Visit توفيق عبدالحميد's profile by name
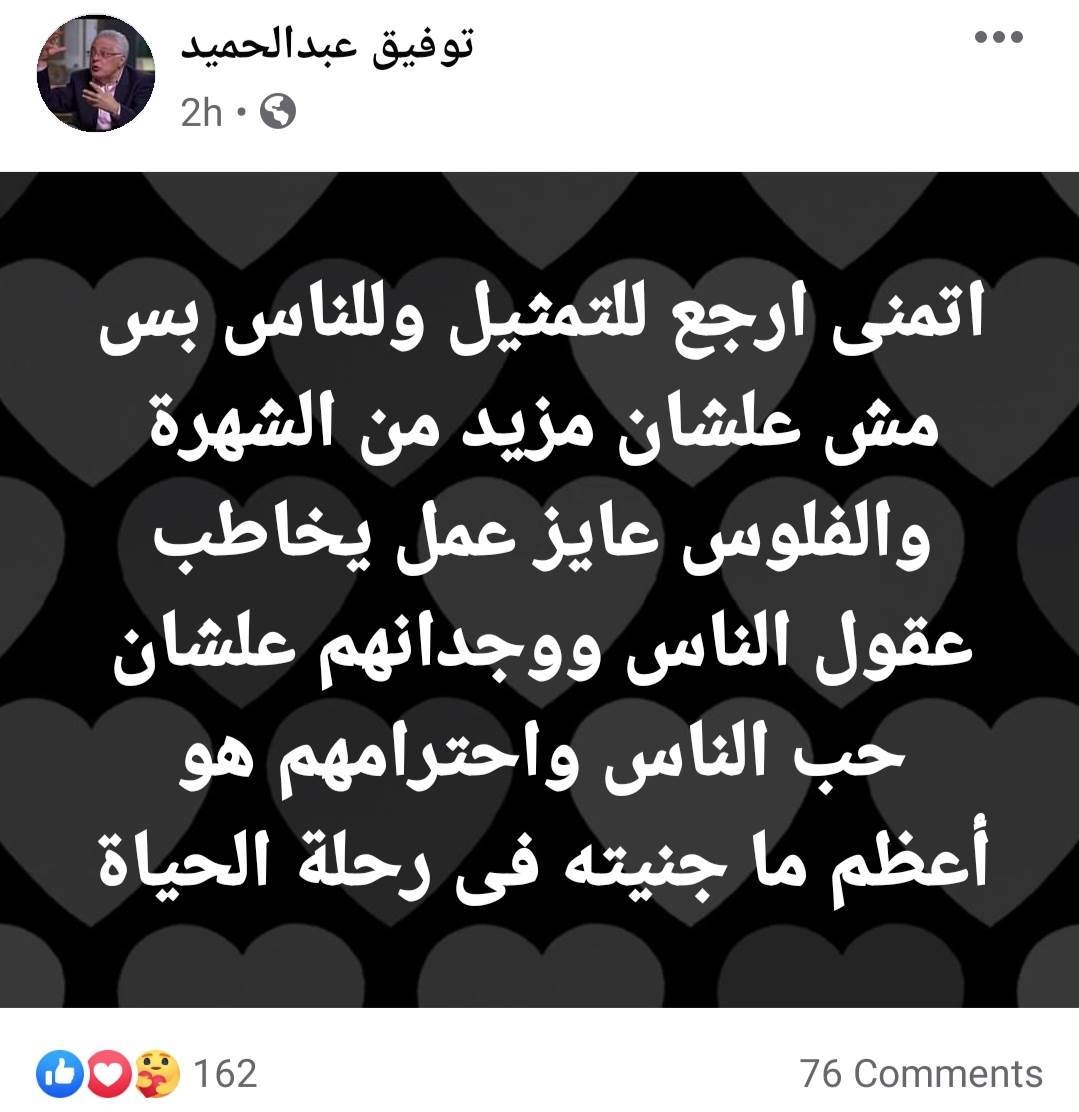Image resolution: width=1079 pixels, height=1112 pixels. [x=326, y=43]
